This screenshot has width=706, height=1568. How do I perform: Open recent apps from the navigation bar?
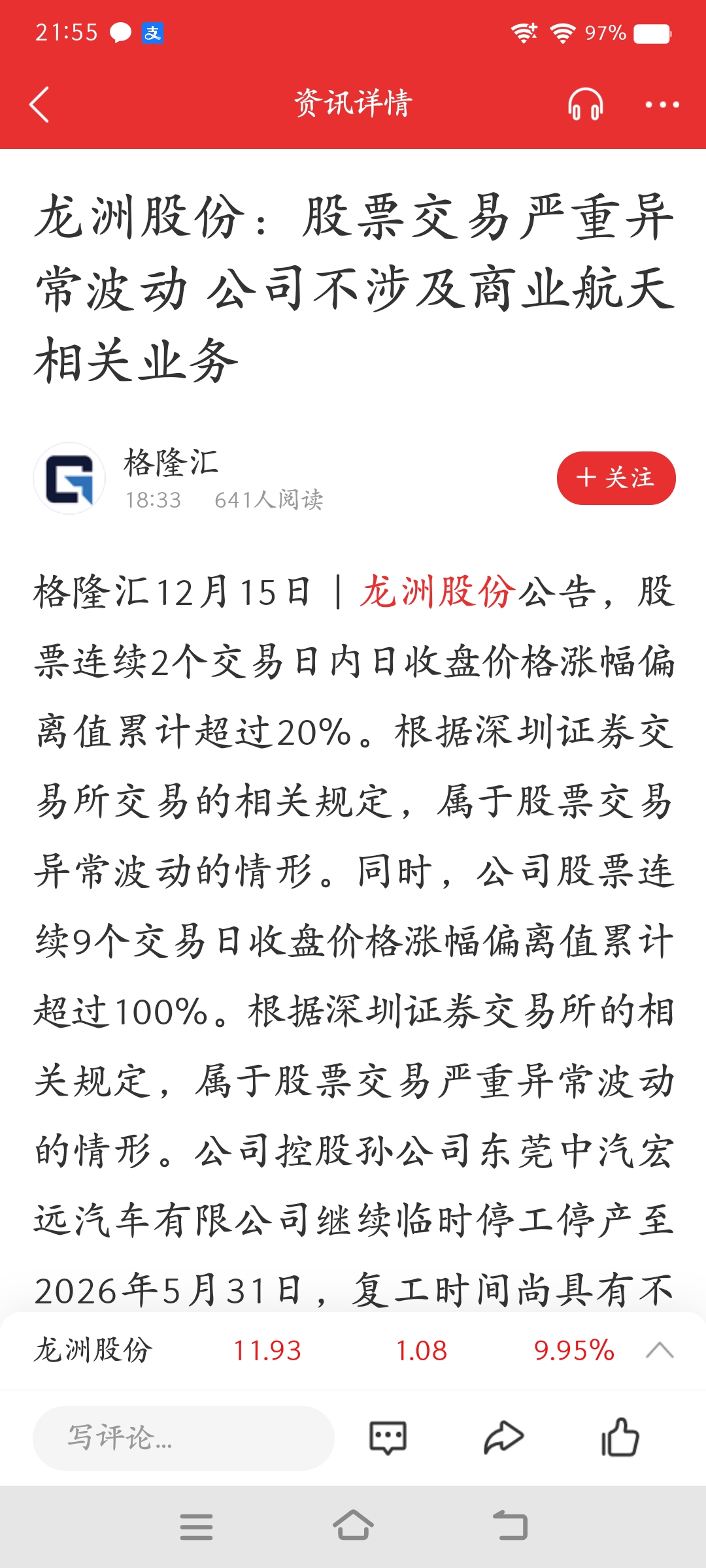click(196, 1526)
